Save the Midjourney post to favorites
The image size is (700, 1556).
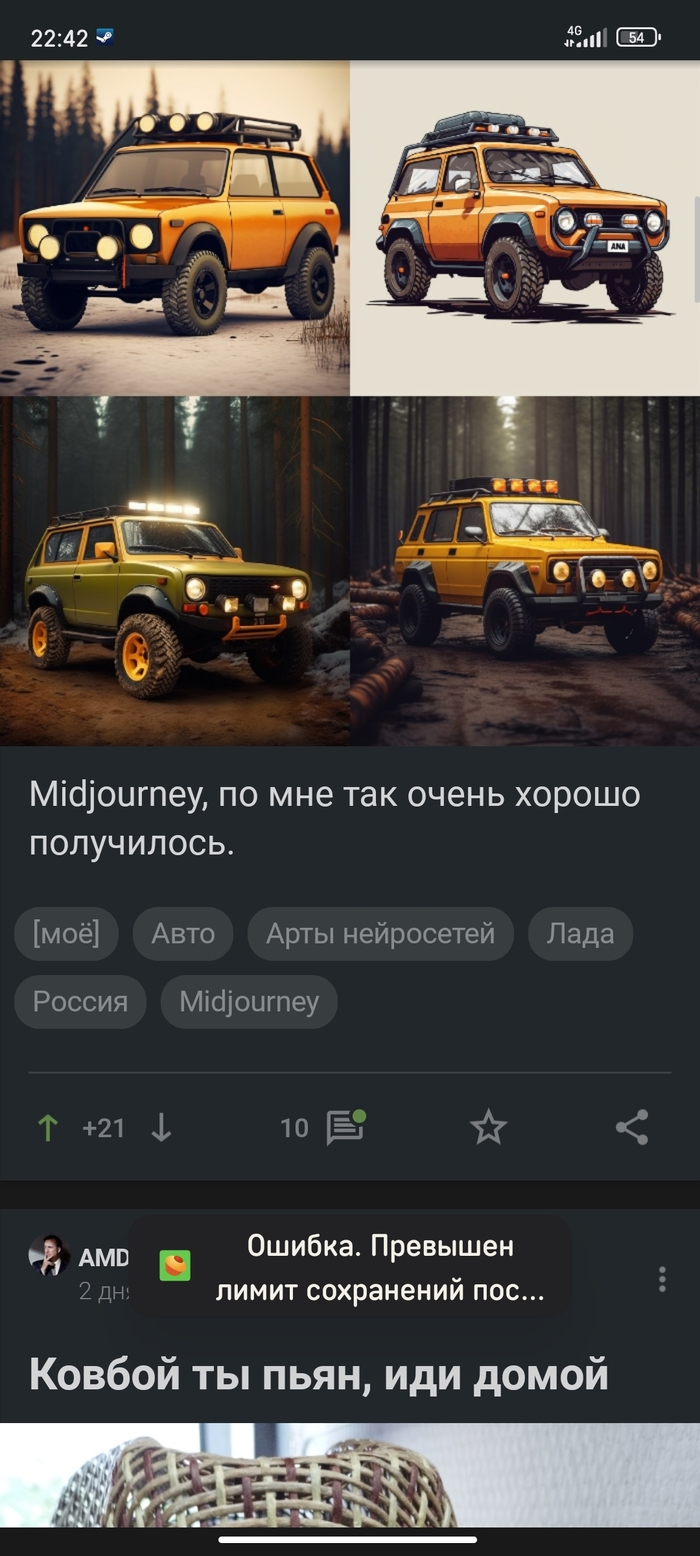click(488, 1128)
